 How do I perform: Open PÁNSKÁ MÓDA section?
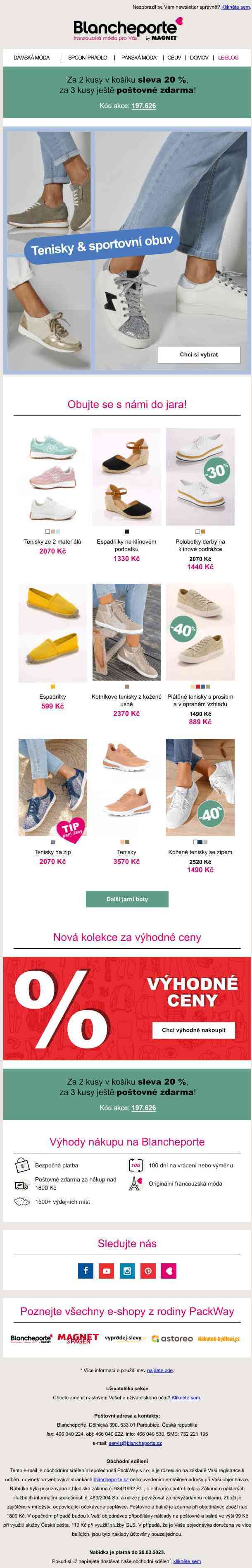pyautogui.click(x=139, y=58)
